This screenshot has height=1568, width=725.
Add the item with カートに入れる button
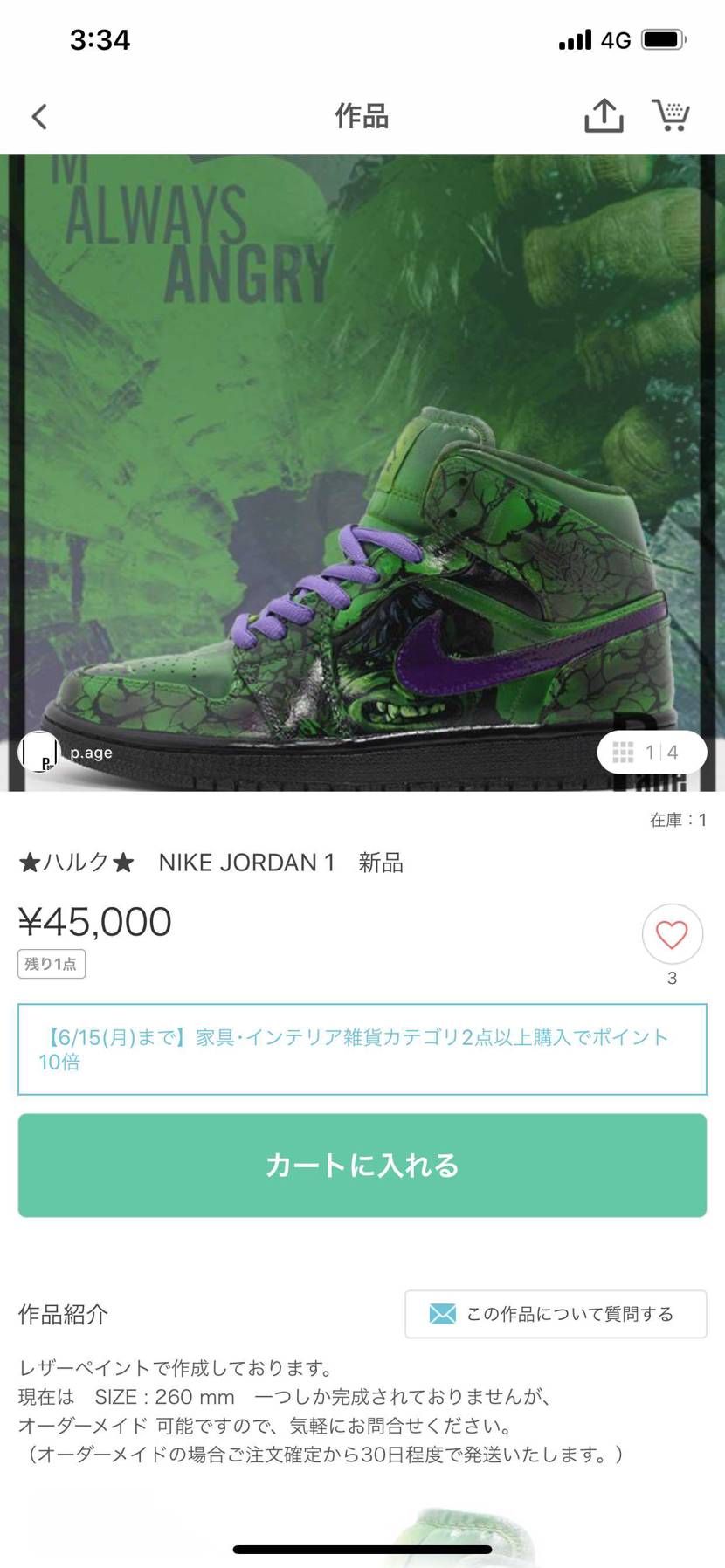(362, 1165)
